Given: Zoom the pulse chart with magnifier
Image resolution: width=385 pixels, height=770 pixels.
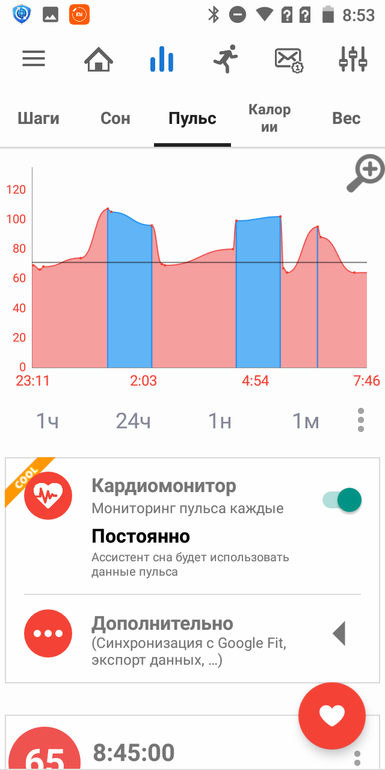Looking at the screenshot, I should pyautogui.click(x=366, y=173).
